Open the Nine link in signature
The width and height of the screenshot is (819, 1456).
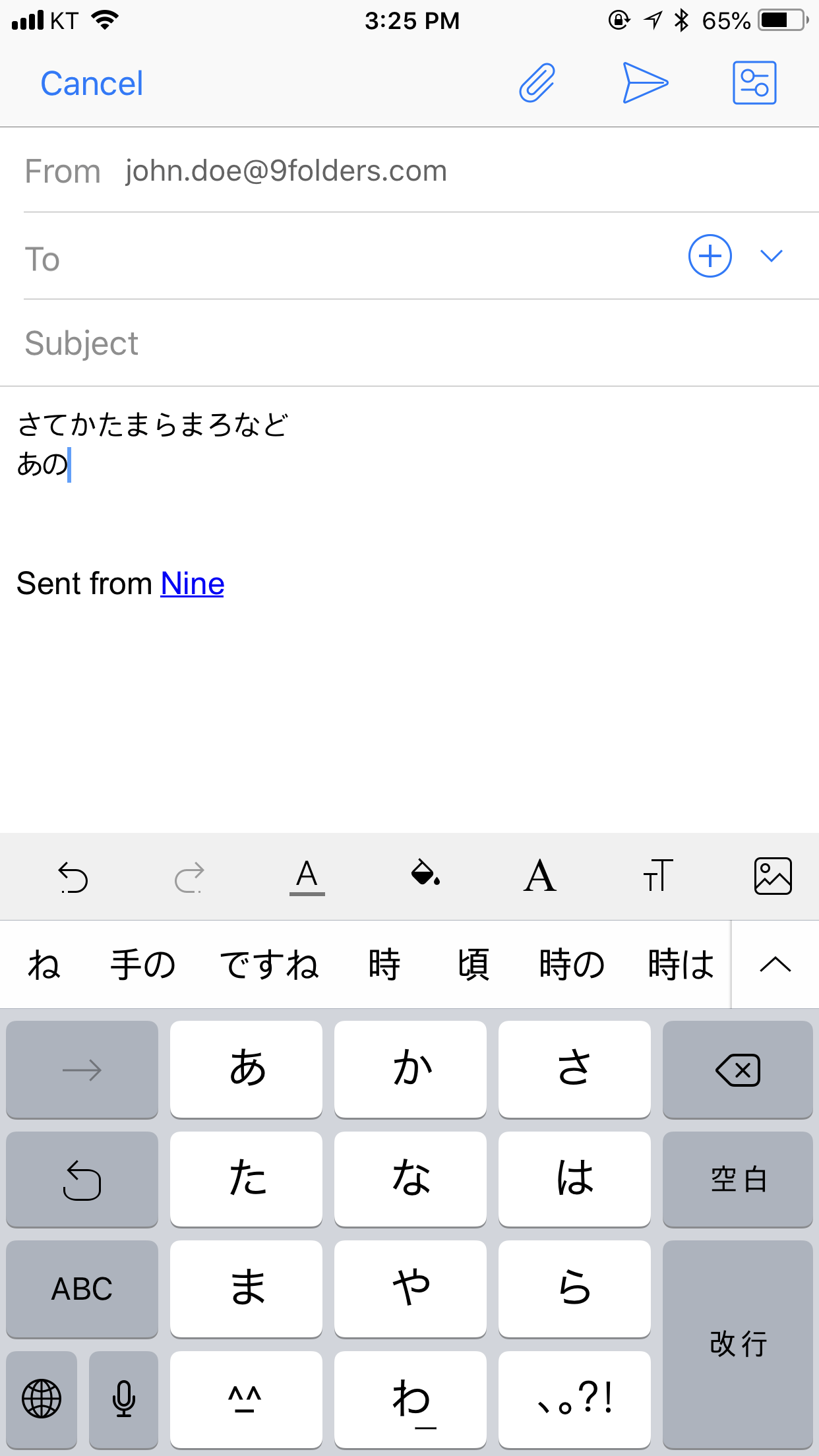[193, 584]
